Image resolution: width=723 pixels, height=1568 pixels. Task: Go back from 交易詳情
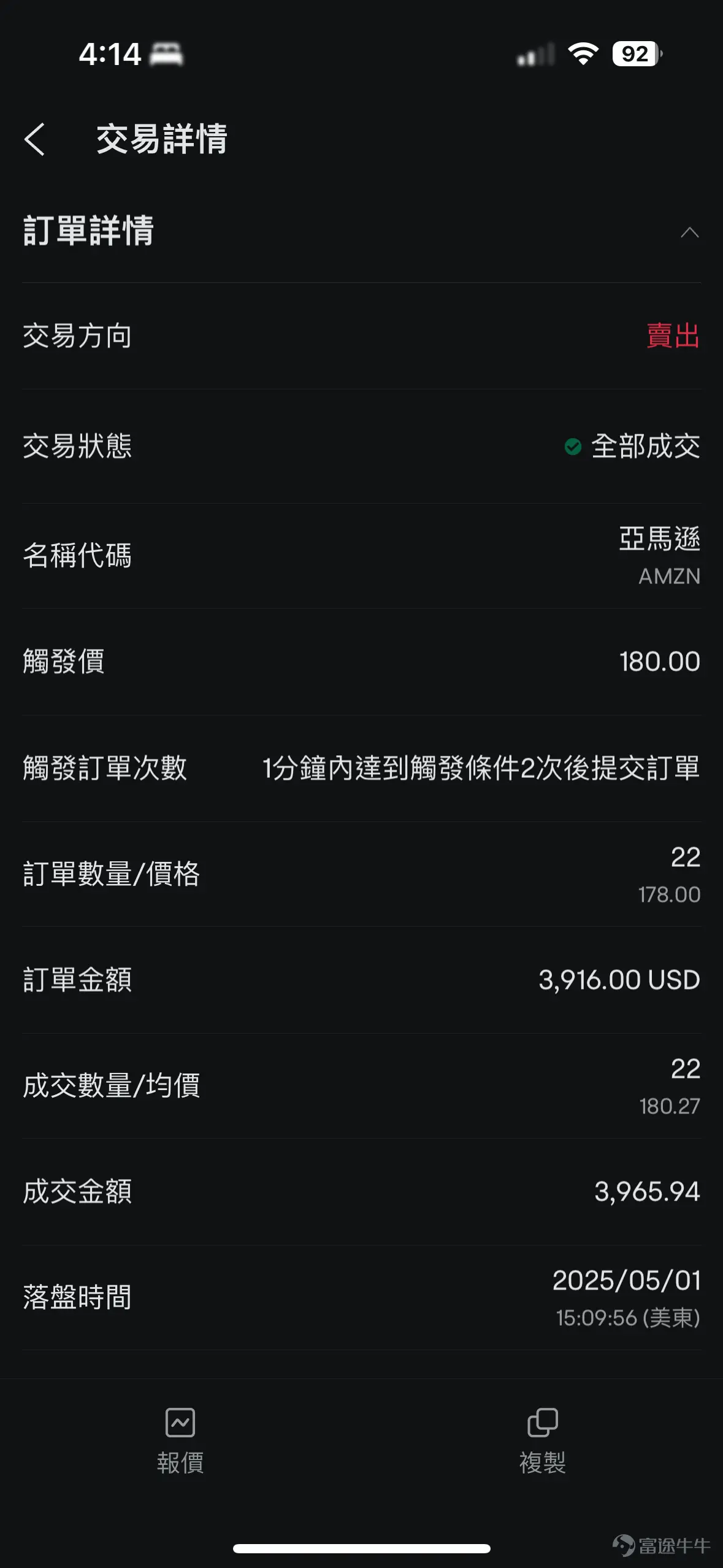35,139
